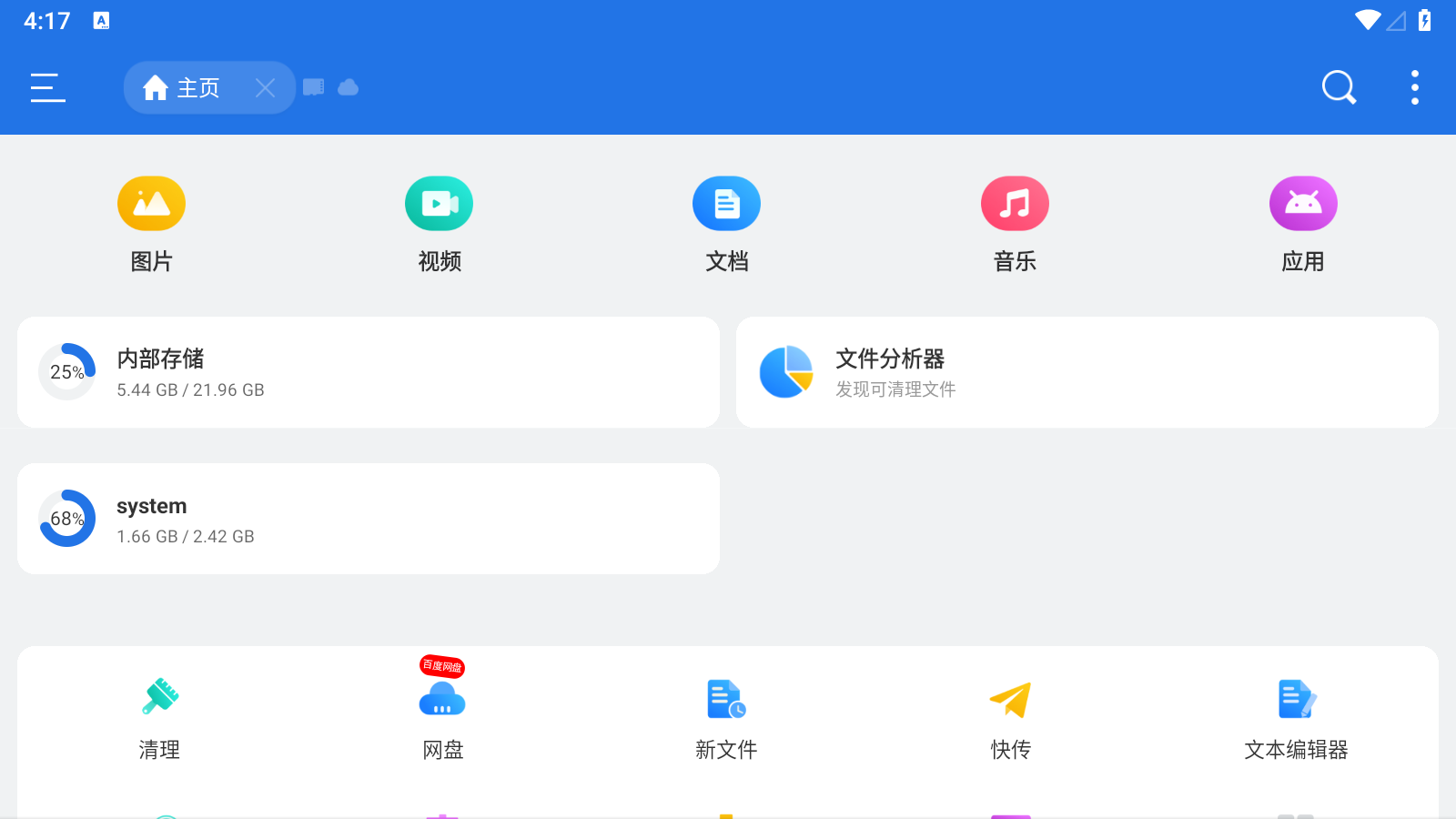Select the 主页 home tab

[182, 87]
